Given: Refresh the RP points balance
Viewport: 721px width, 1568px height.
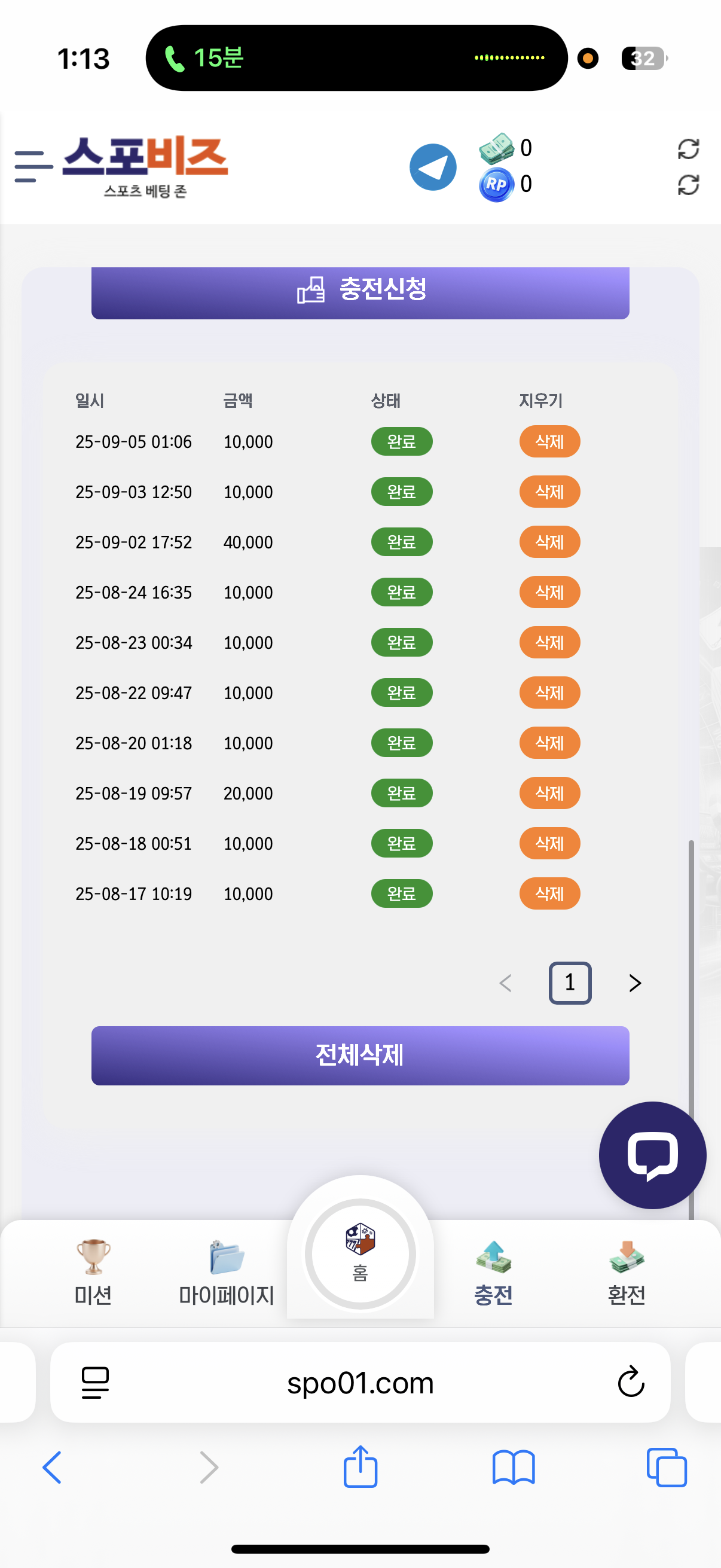Looking at the screenshot, I should tap(688, 185).
